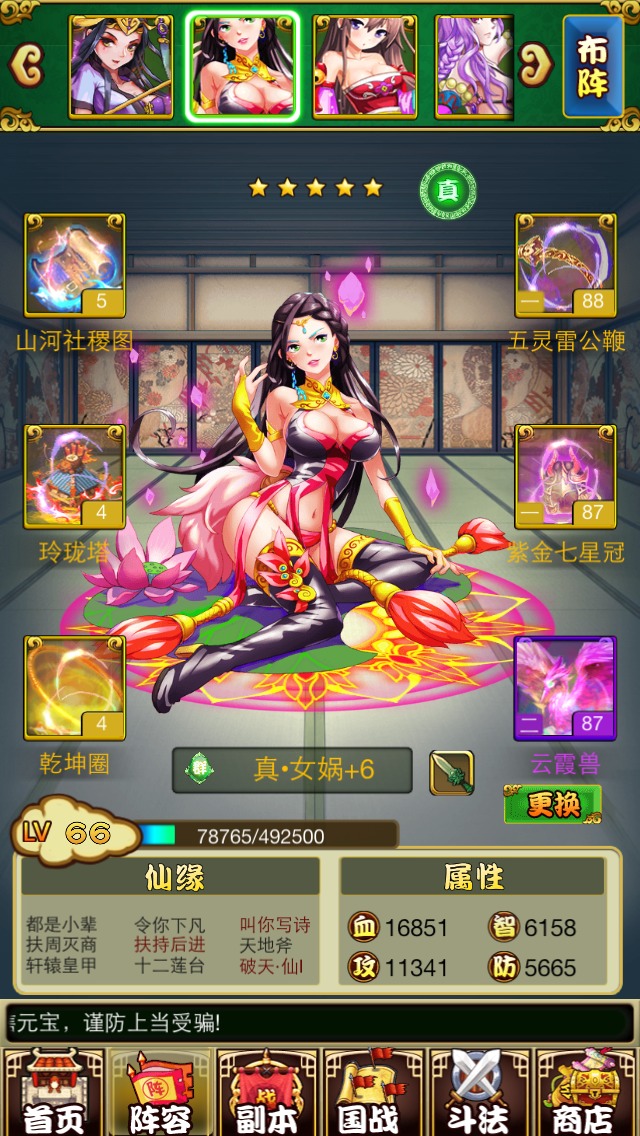
Task: Go to the next heroes with the right arrow
Action: pyautogui.click(x=535, y=64)
